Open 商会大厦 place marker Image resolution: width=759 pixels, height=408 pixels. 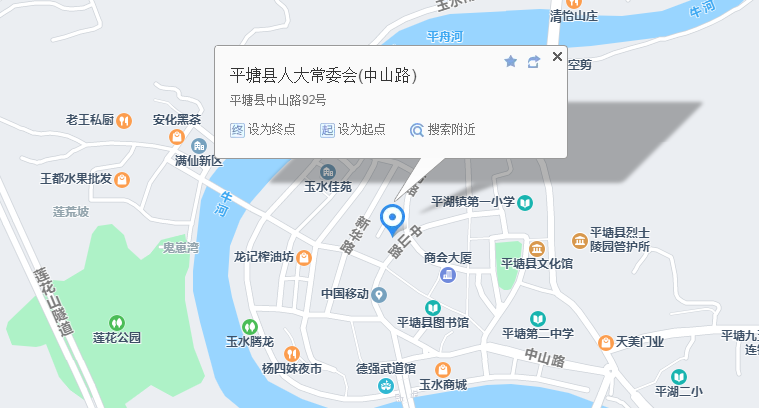(448, 274)
